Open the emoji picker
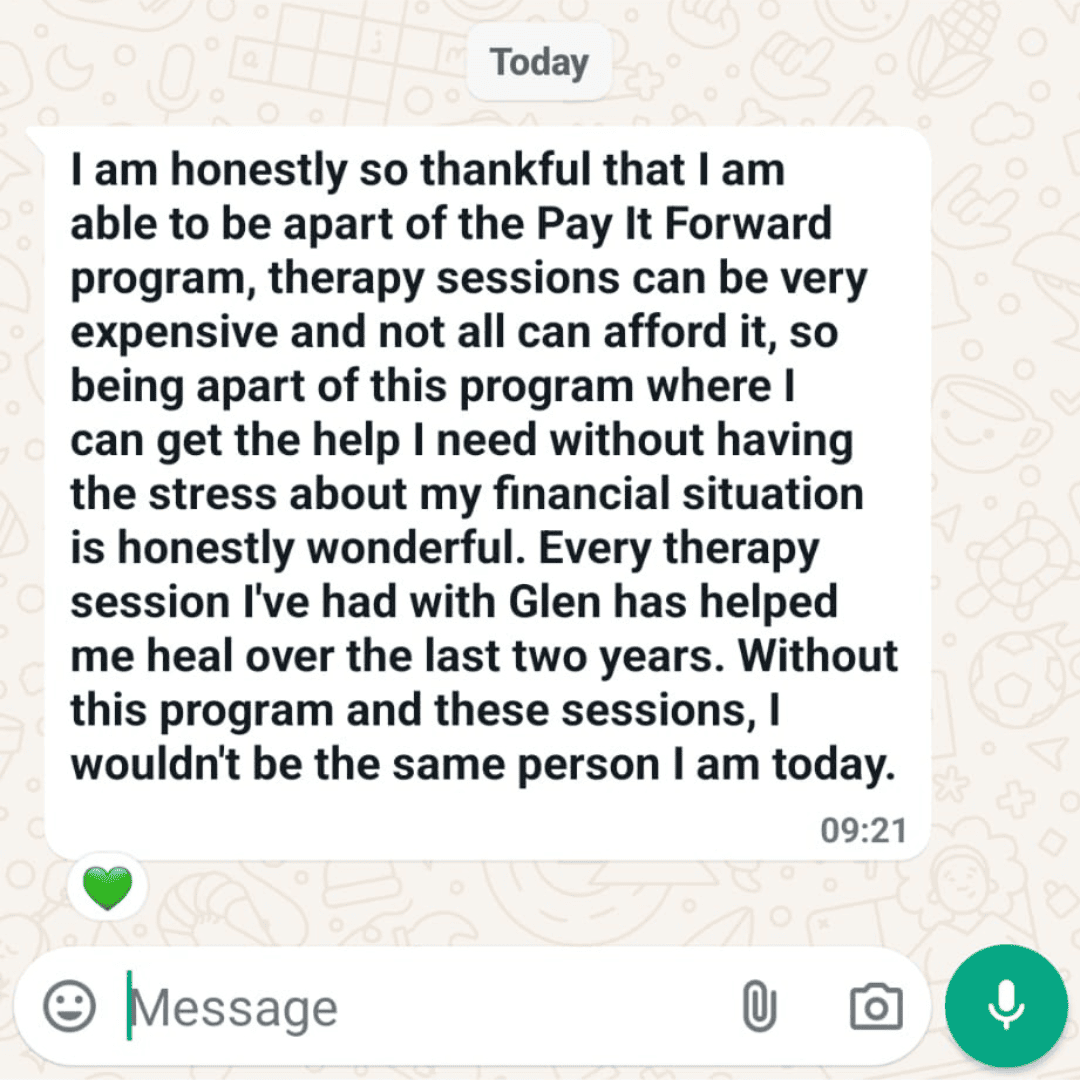The image size is (1080, 1080). click(70, 1005)
